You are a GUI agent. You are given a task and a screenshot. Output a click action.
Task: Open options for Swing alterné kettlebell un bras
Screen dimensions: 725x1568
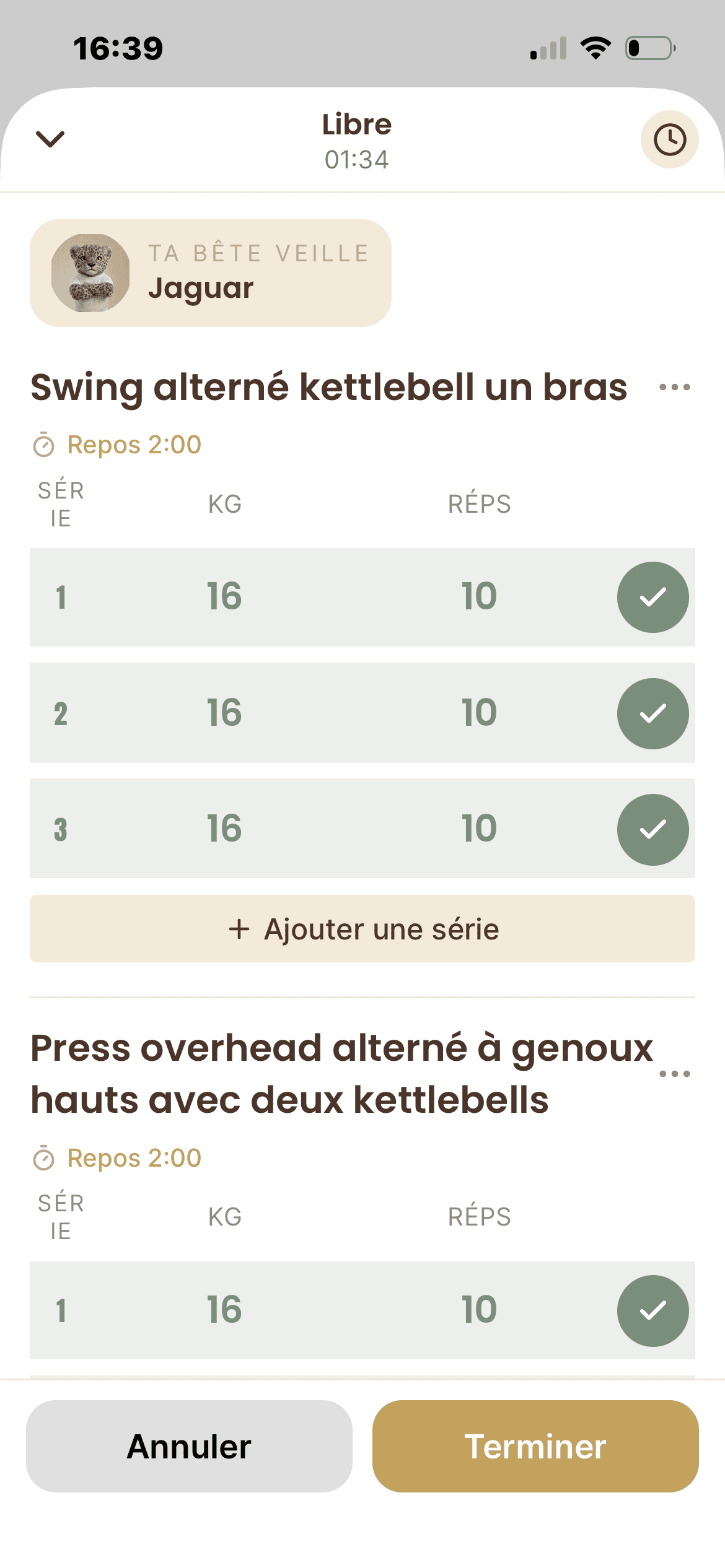[x=674, y=388]
